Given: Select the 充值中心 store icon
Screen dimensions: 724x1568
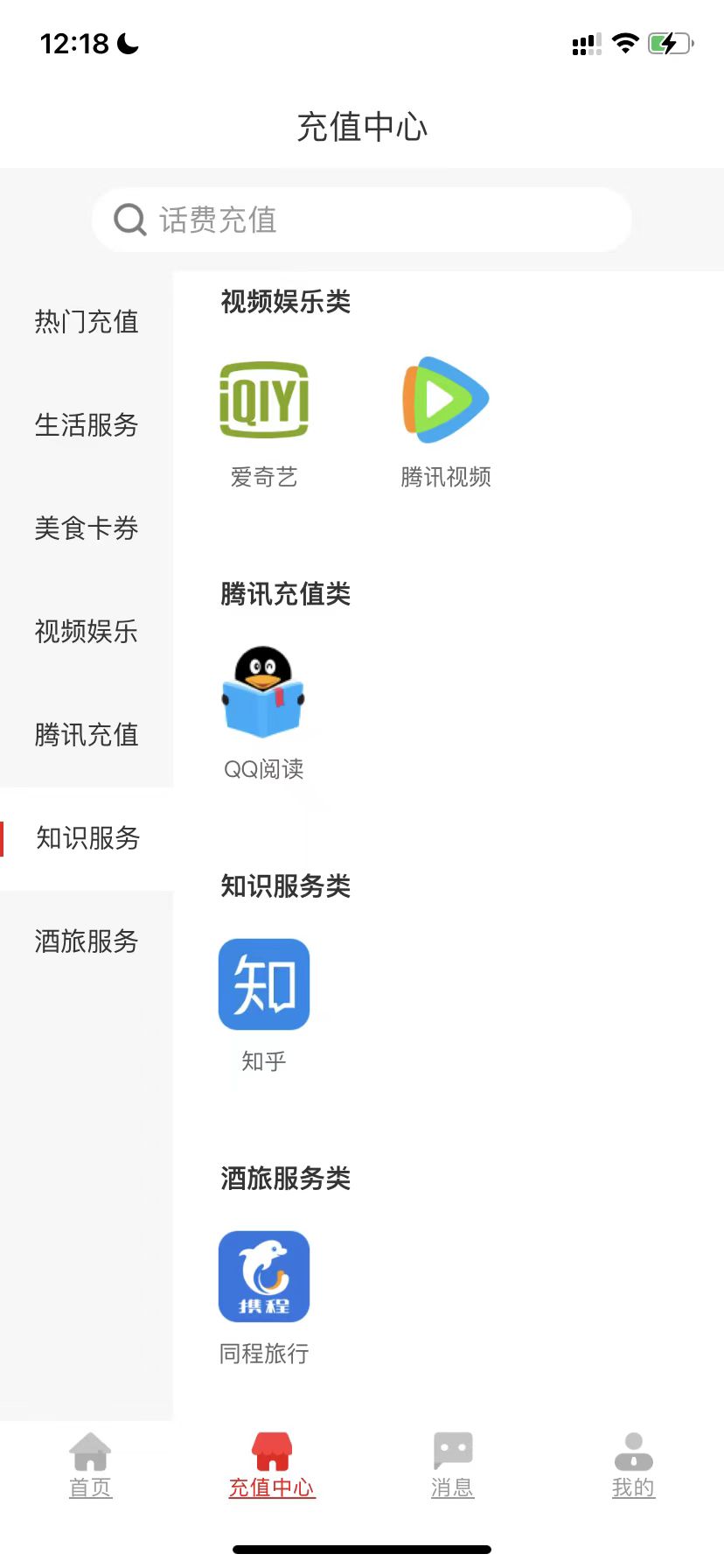Looking at the screenshot, I should 271,1452.
